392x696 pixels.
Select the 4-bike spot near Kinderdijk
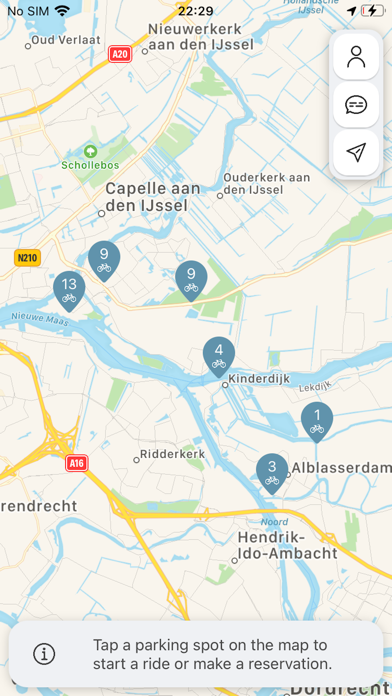219,357
